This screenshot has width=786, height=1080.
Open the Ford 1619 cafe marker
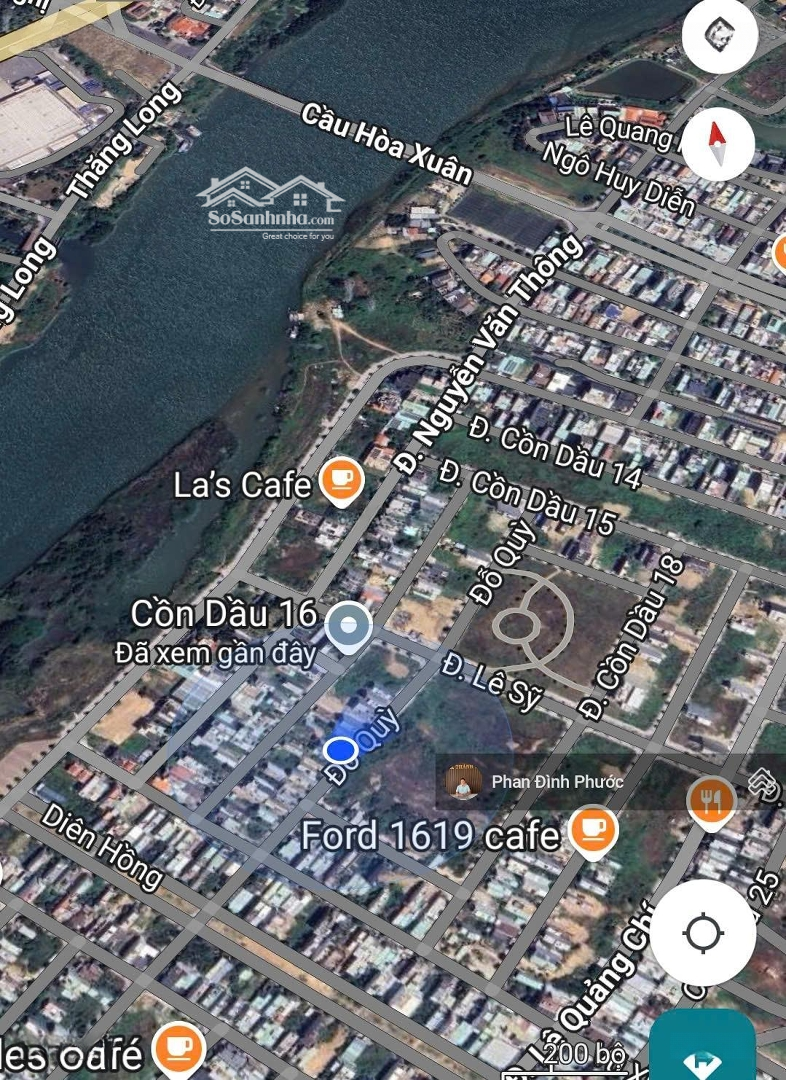[592, 832]
